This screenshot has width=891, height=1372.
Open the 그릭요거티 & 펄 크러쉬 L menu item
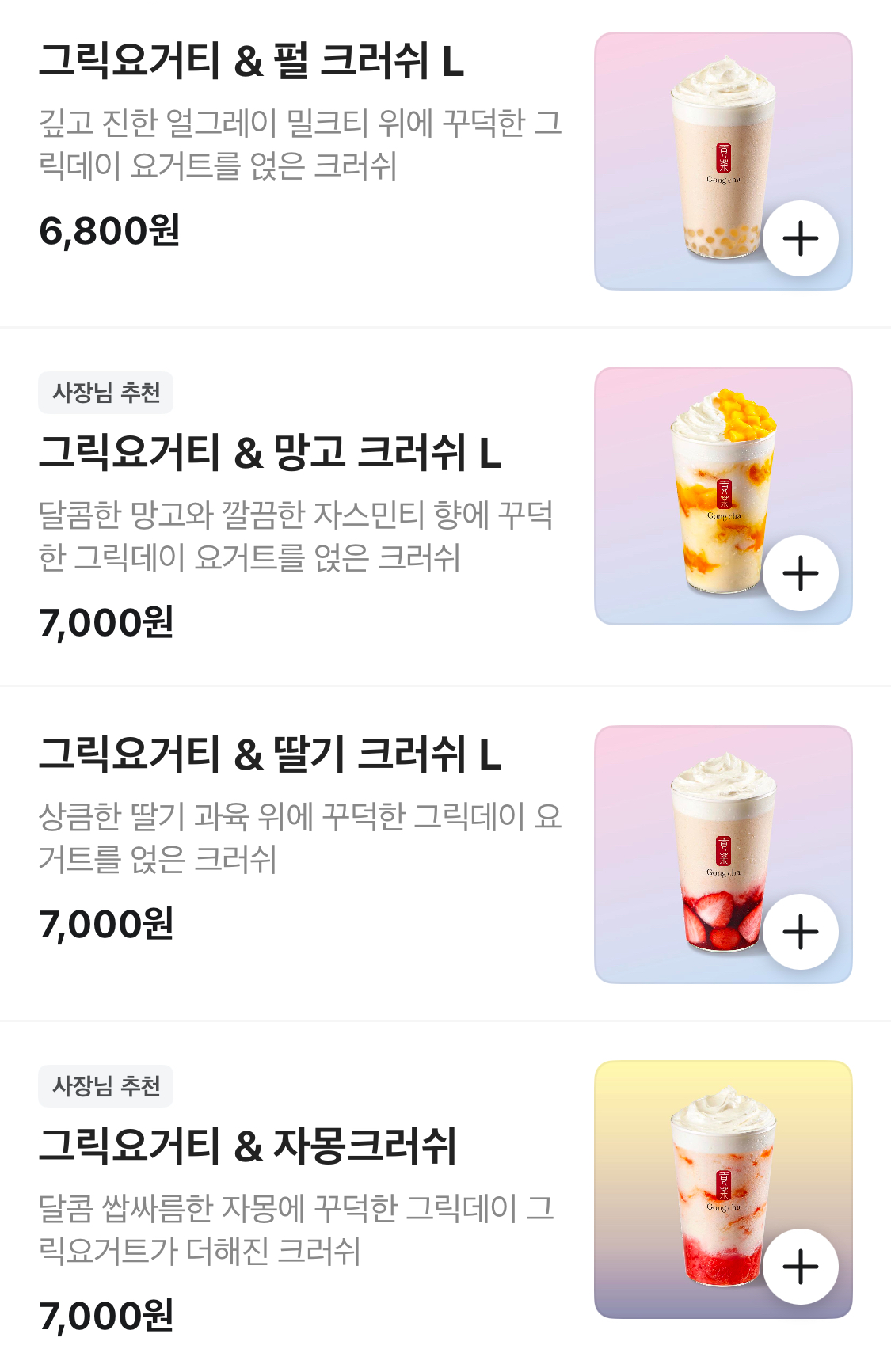pos(251,62)
